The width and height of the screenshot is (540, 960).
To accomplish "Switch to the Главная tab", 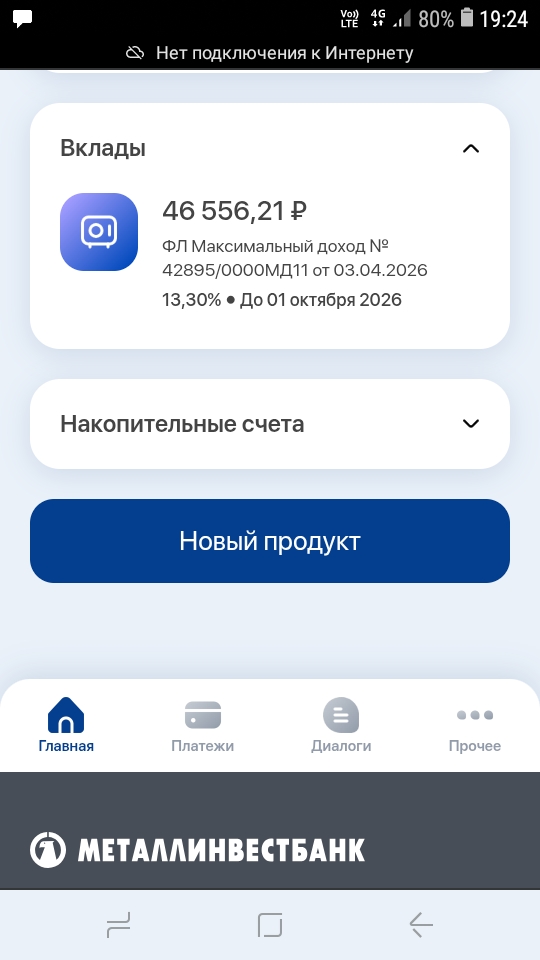I will coord(66,725).
